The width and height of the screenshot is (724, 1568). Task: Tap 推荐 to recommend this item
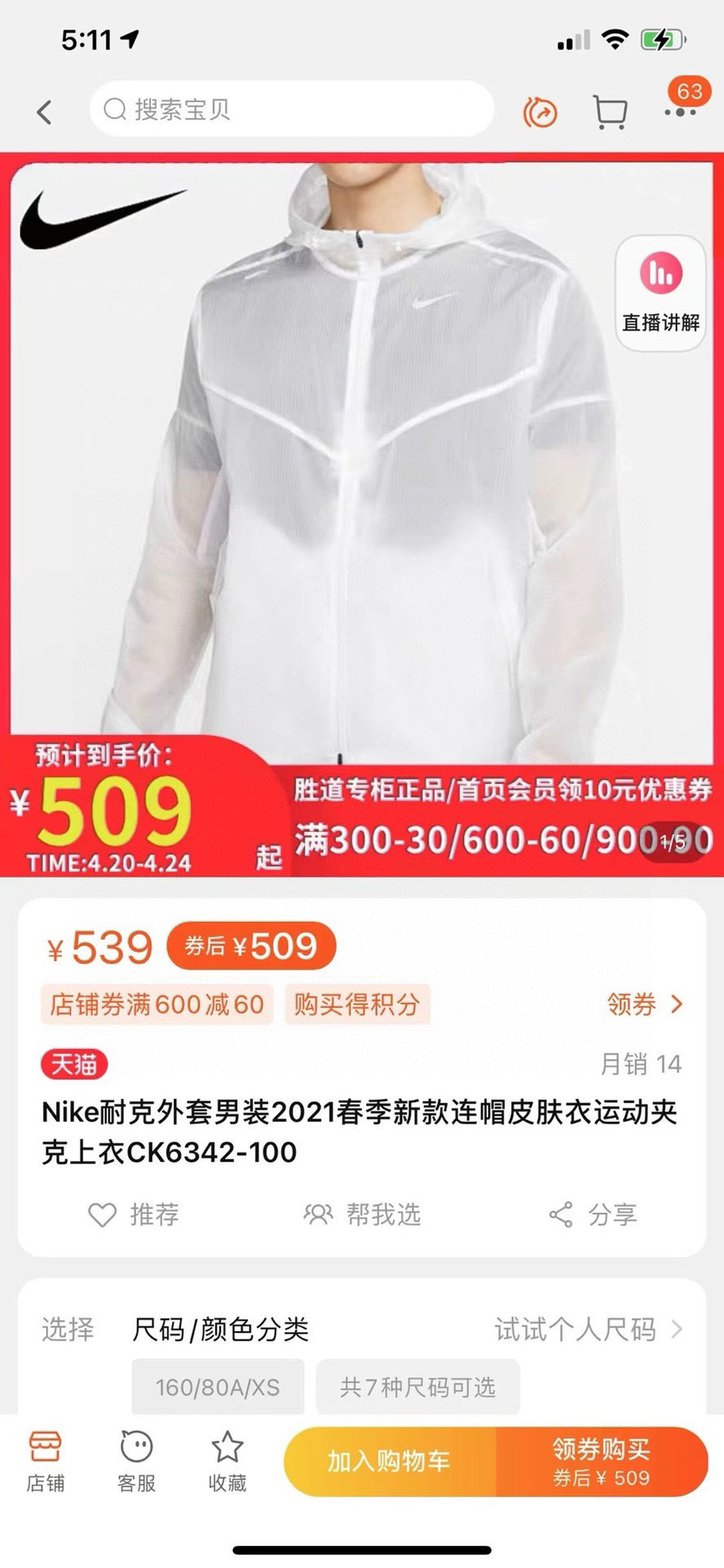pos(134,1215)
